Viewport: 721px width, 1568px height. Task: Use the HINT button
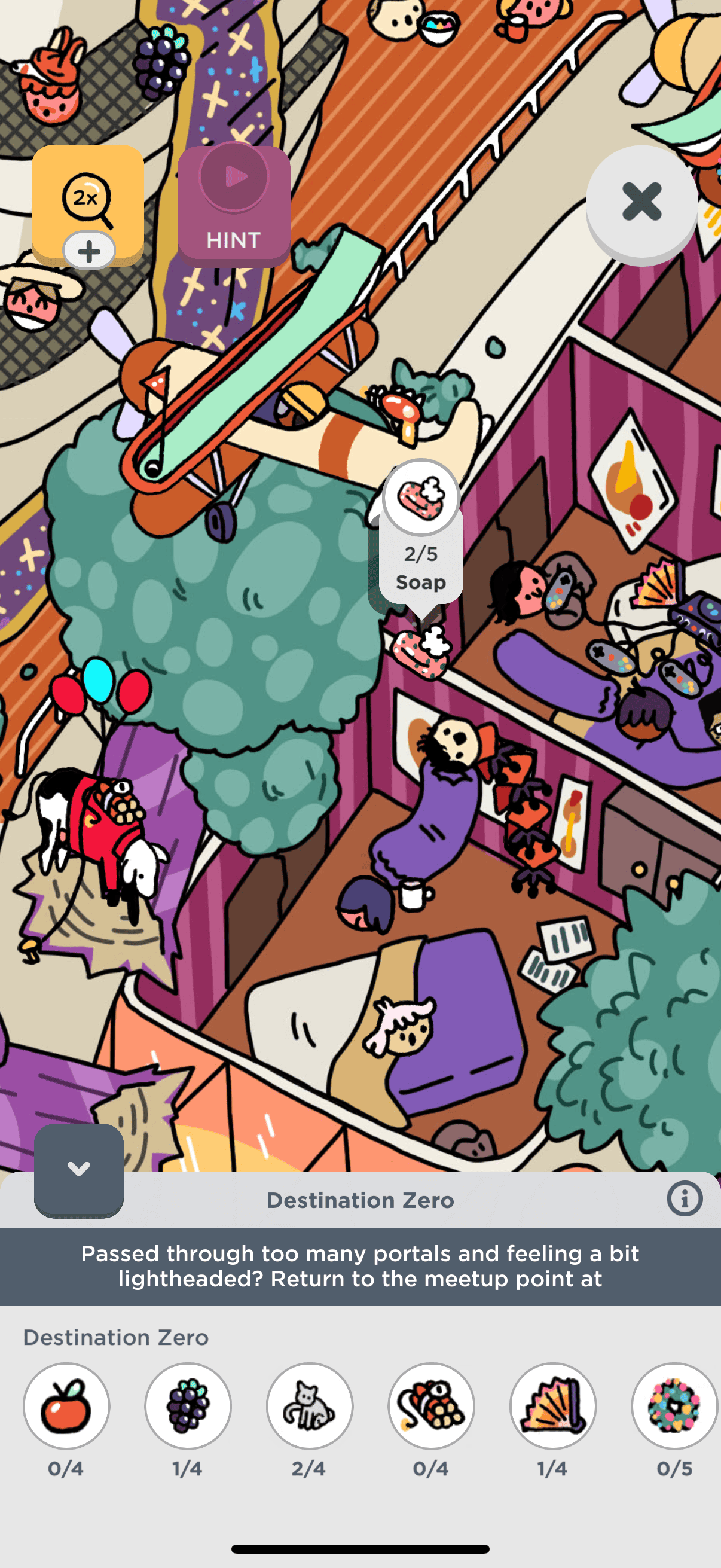(234, 205)
